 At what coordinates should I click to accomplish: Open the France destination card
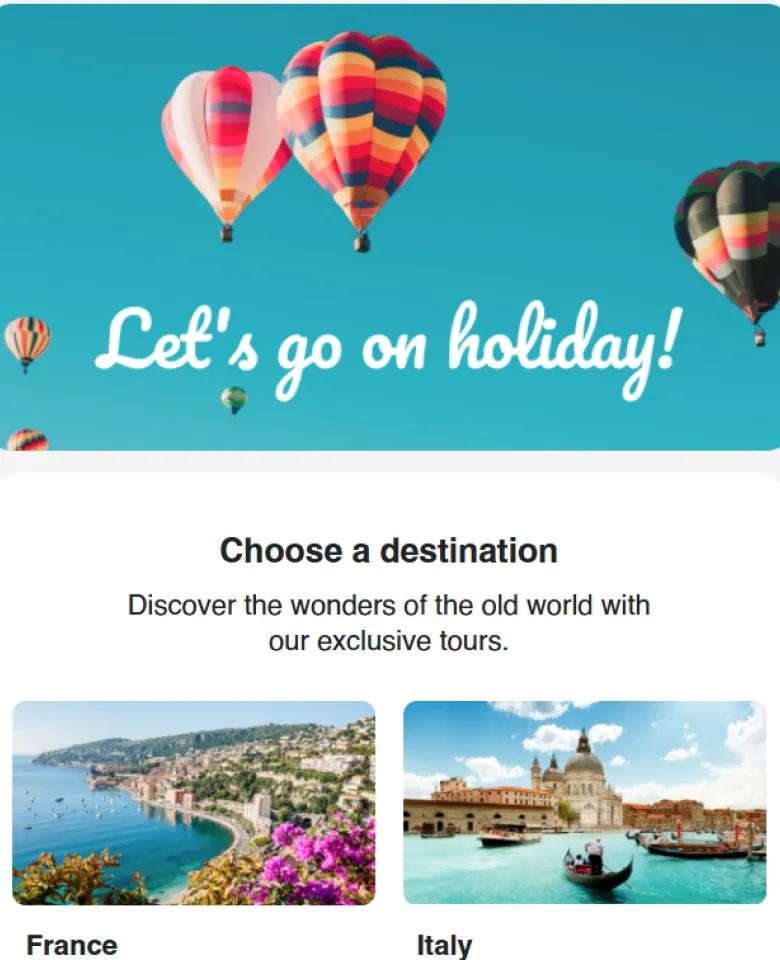(193, 803)
